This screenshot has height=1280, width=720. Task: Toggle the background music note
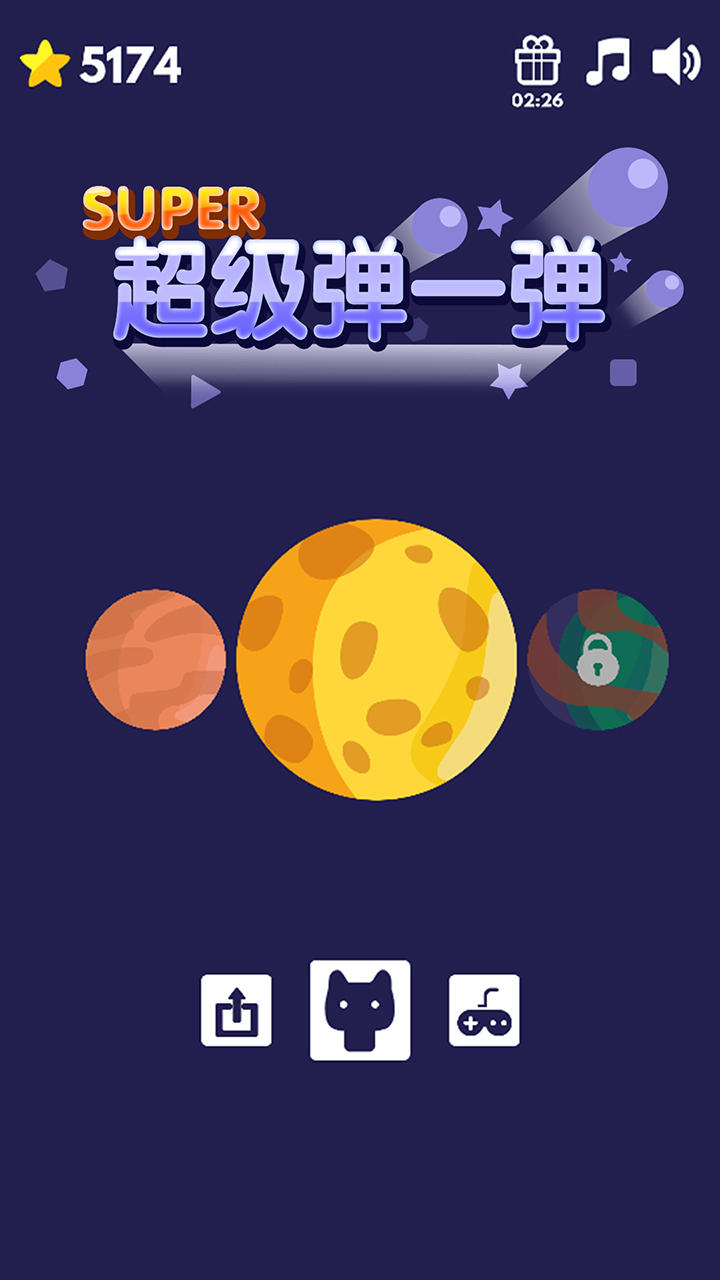[608, 62]
